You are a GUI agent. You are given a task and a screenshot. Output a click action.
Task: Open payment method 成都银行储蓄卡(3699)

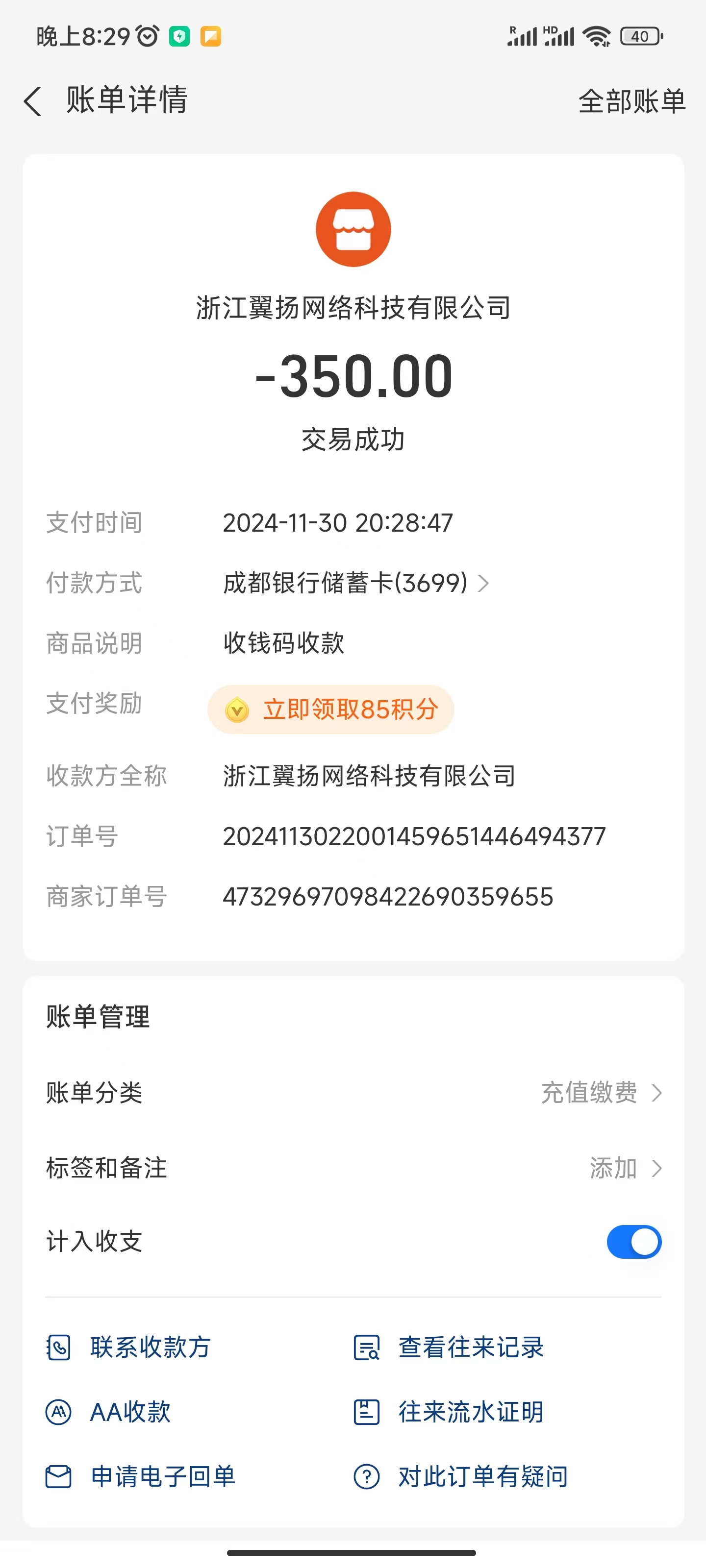click(x=356, y=583)
